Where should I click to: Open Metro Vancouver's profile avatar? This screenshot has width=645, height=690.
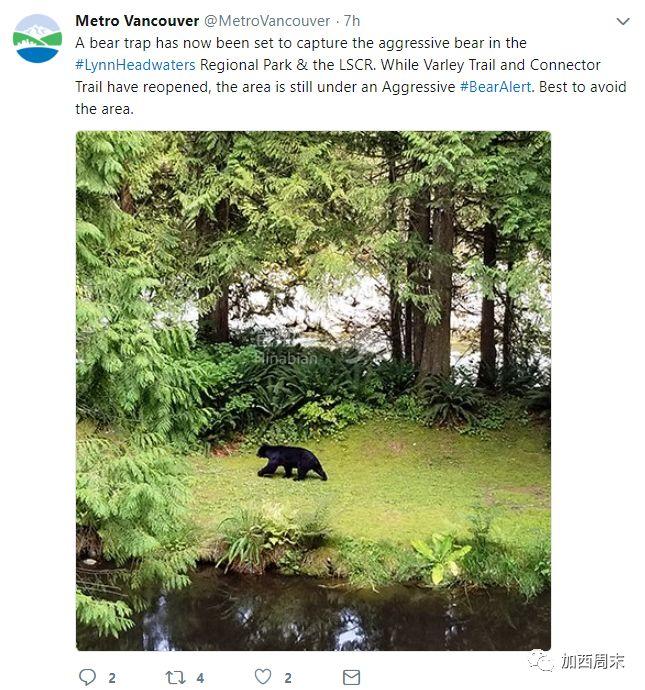(x=37, y=39)
